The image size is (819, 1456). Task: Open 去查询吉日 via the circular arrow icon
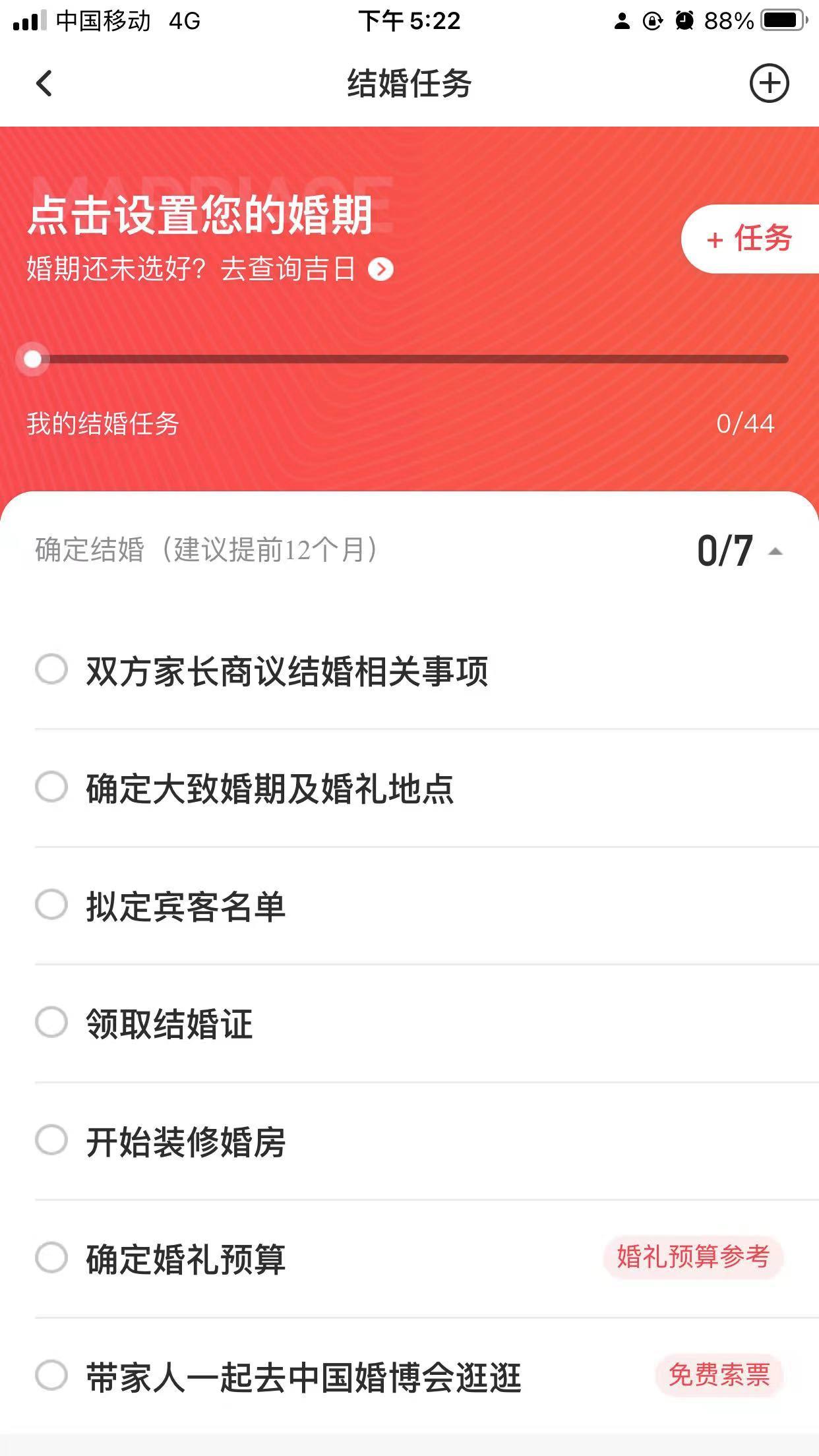(x=382, y=269)
